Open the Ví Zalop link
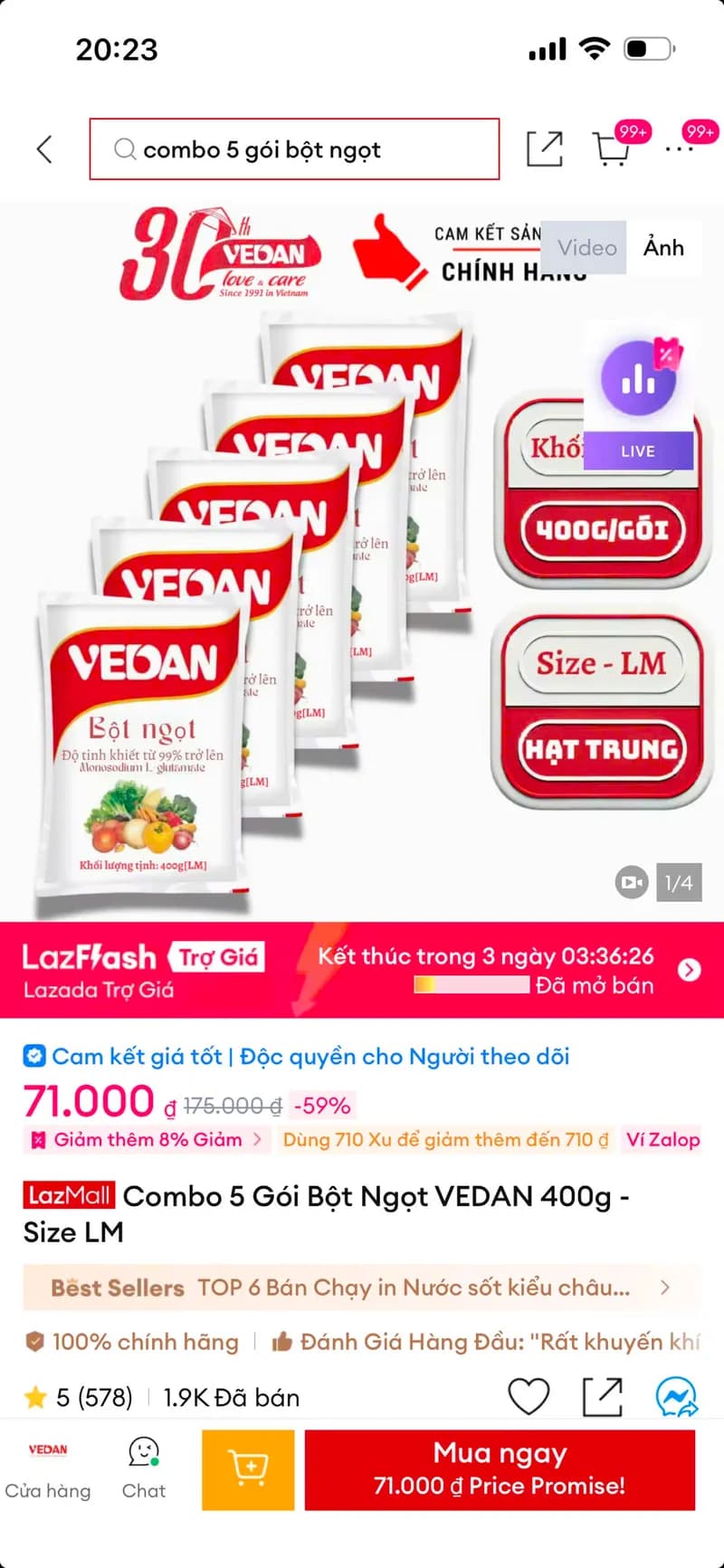Screen dimensions: 724x1568 tap(662, 1139)
